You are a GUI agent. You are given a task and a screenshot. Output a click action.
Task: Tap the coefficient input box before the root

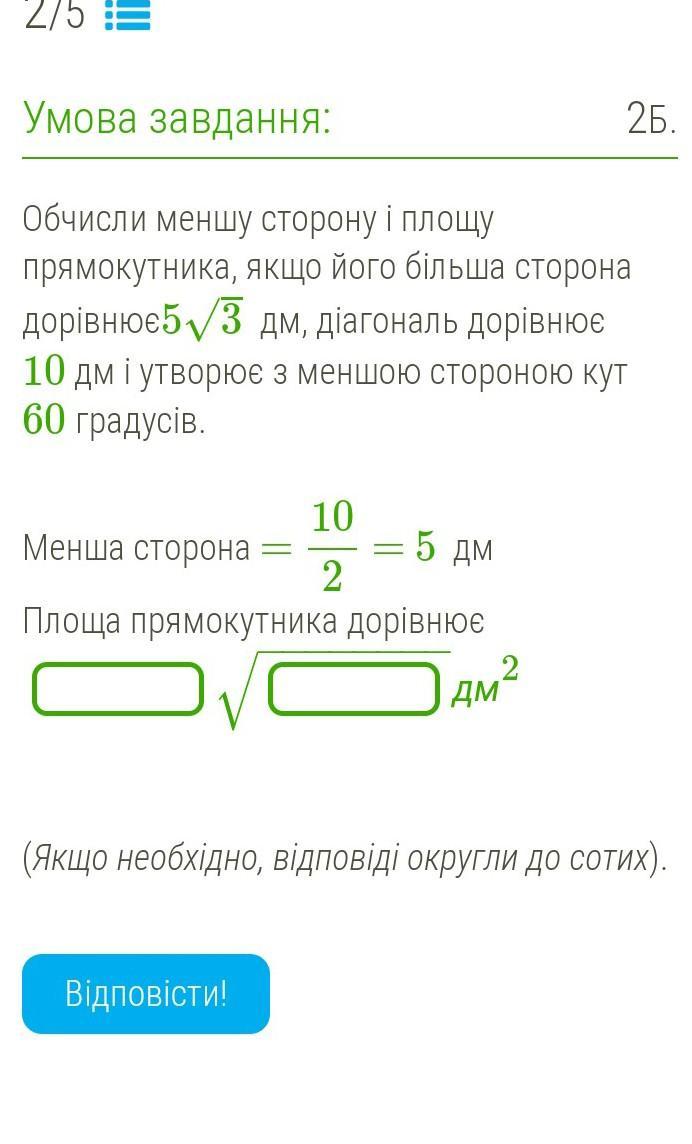click(118, 688)
